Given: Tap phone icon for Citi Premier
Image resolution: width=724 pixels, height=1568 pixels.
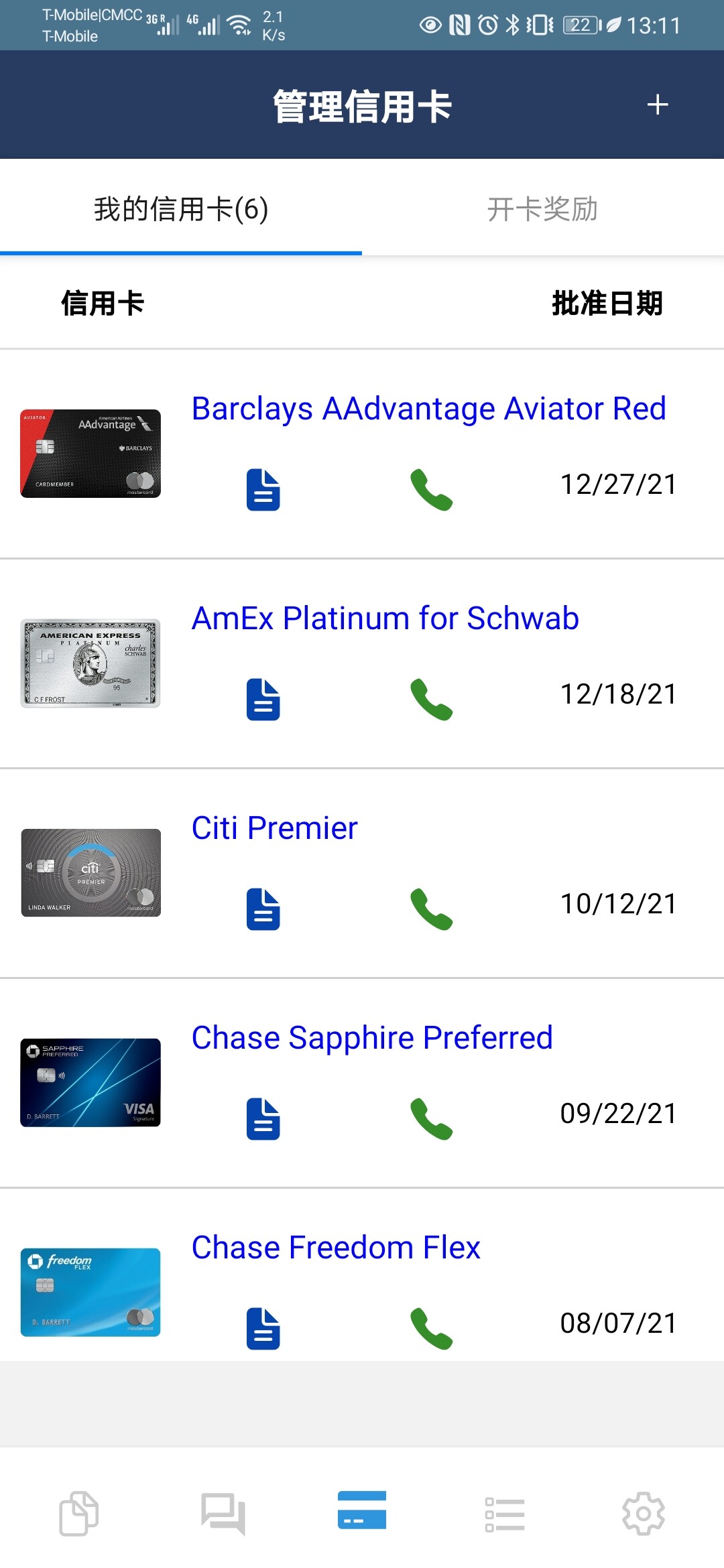Looking at the screenshot, I should click(x=432, y=909).
